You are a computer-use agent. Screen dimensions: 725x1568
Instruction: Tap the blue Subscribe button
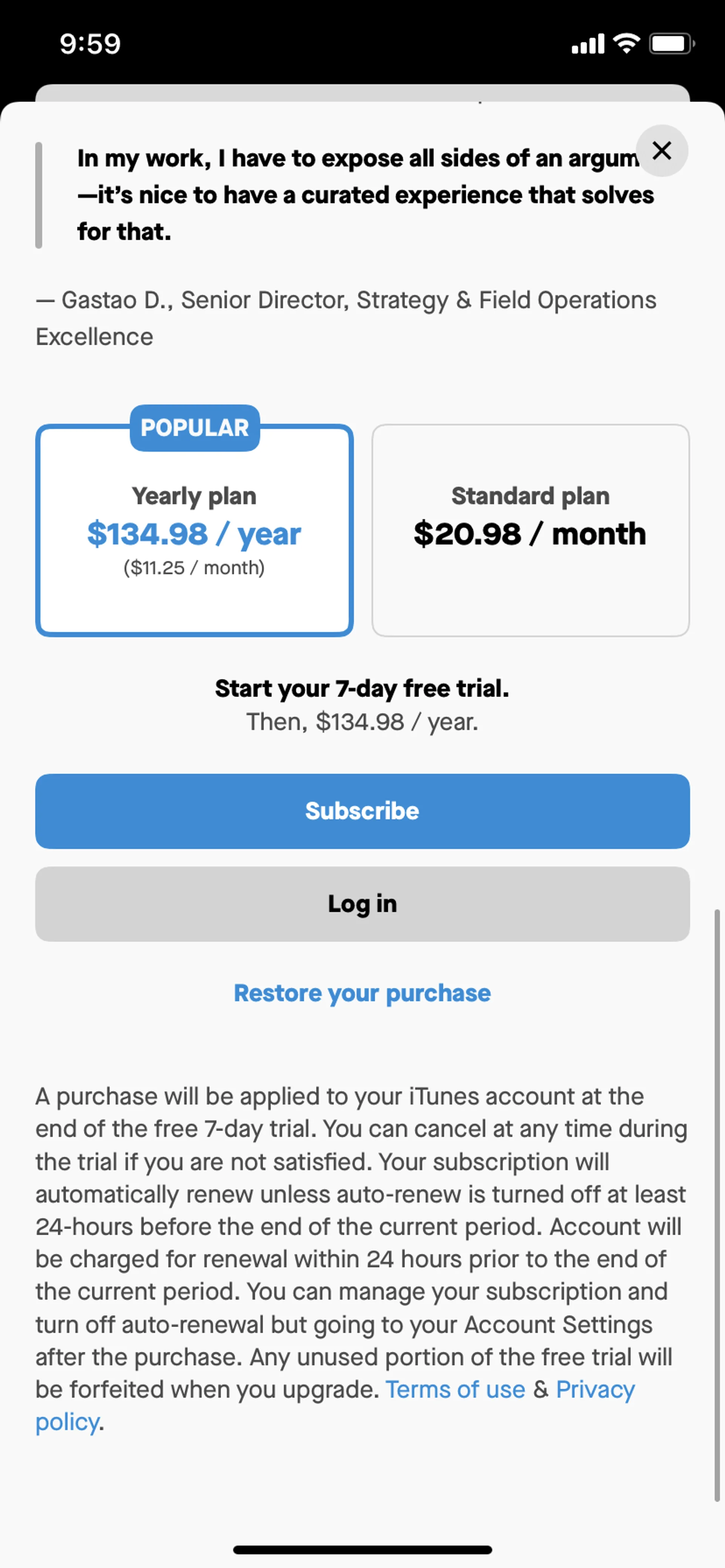(362, 811)
